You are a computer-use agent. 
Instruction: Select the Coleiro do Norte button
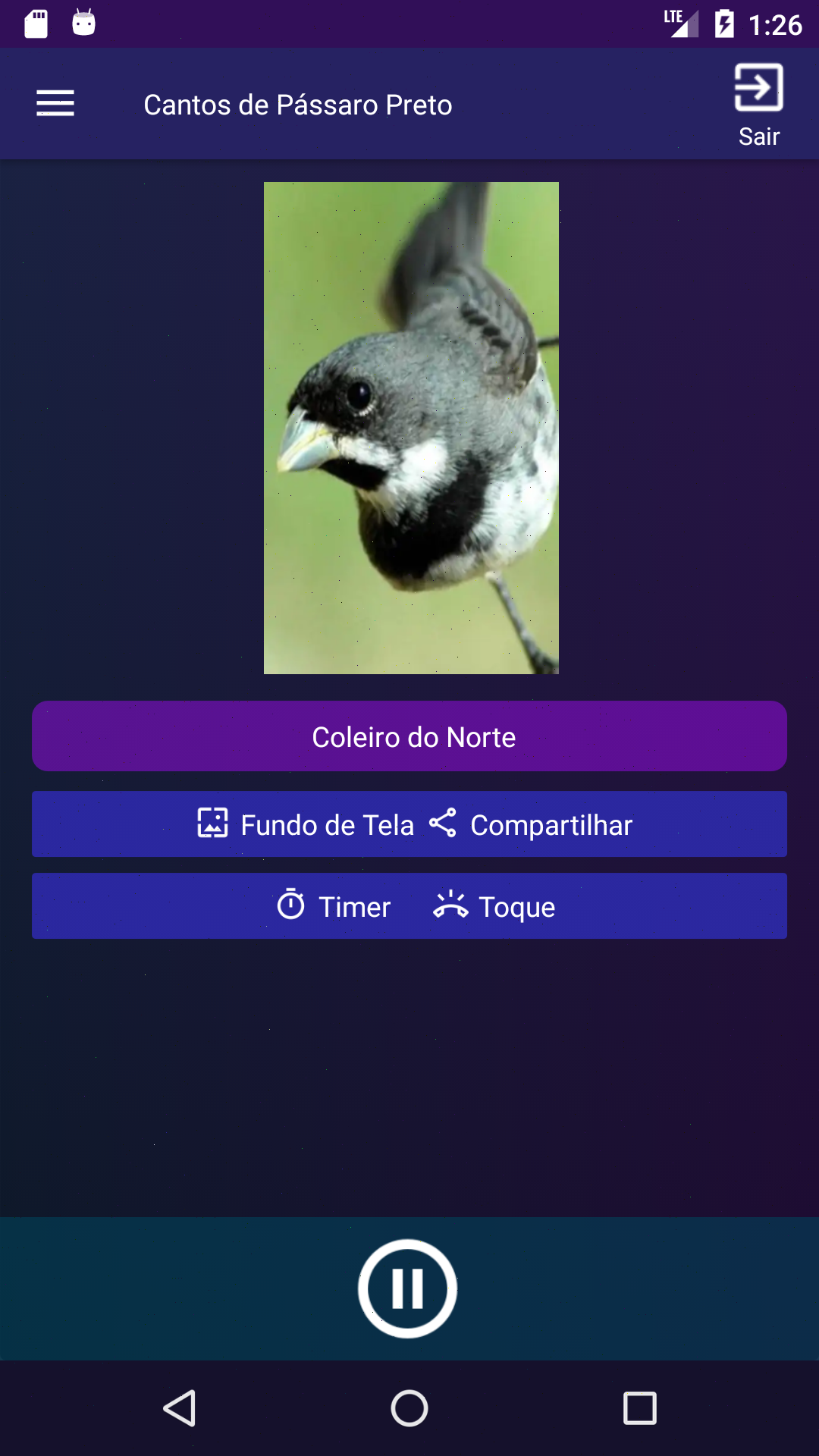tap(409, 736)
